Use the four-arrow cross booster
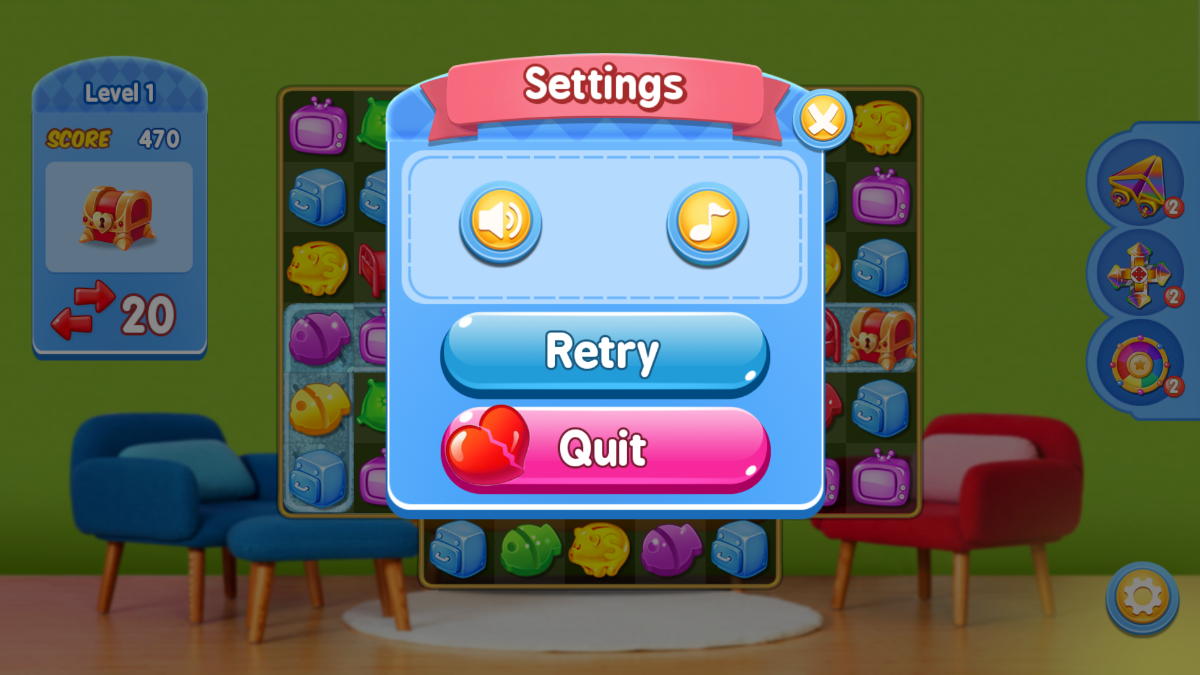 point(1134,273)
